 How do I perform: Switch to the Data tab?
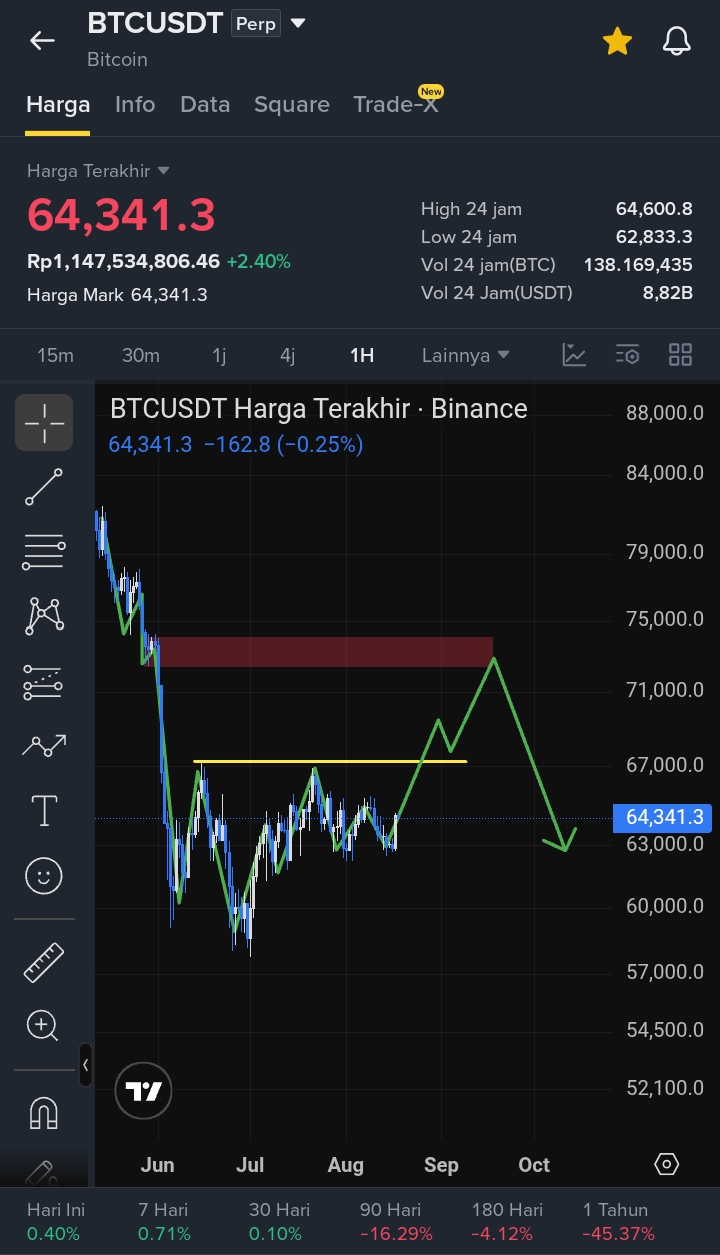[205, 104]
